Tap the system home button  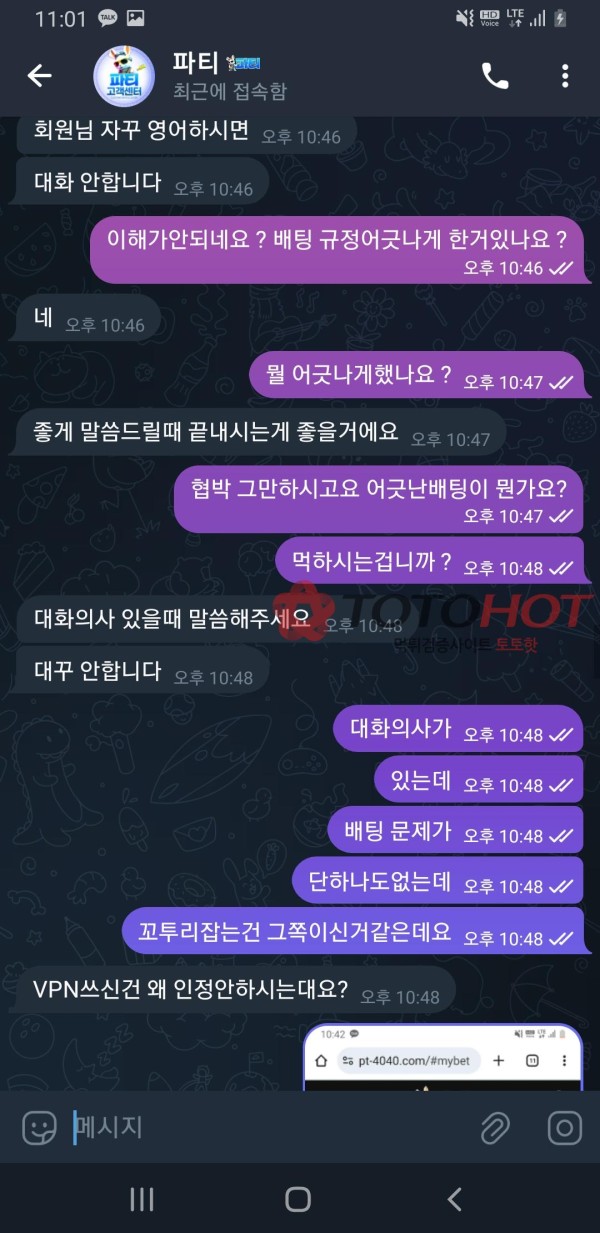298,1200
